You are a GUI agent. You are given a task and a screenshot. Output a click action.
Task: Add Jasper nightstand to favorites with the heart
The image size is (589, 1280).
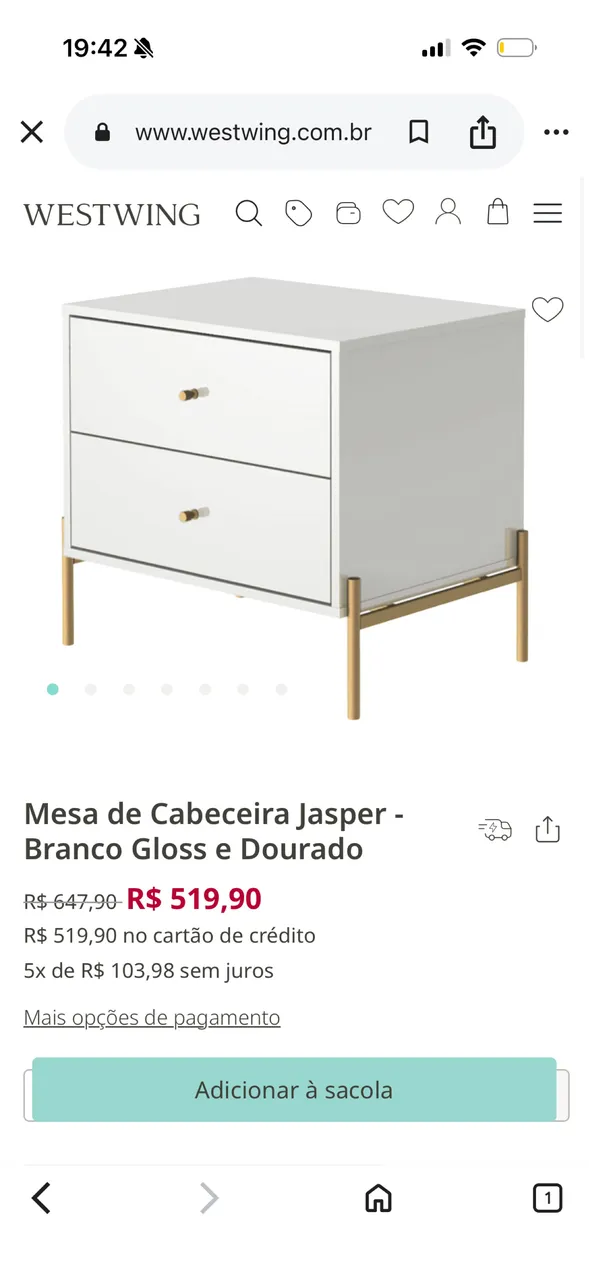(547, 310)
